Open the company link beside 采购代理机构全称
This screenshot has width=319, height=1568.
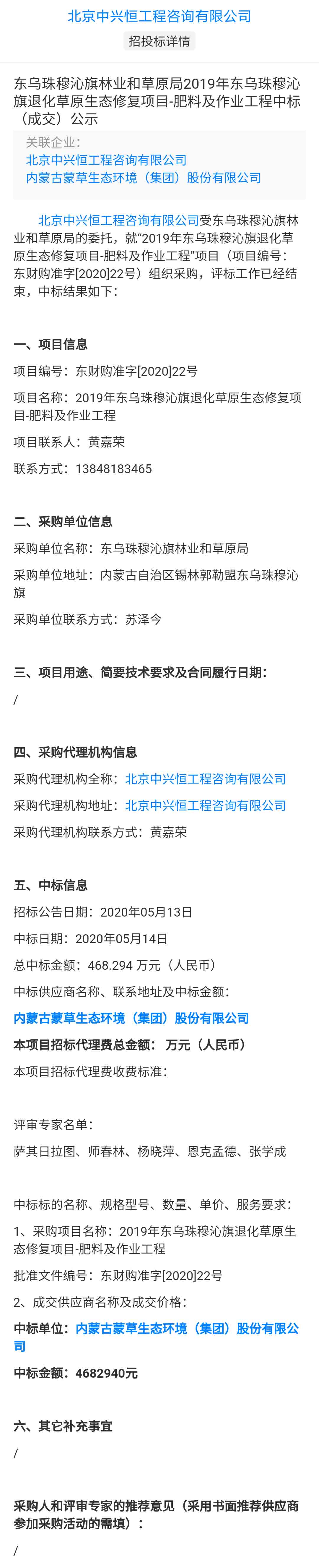pos(205,779)
